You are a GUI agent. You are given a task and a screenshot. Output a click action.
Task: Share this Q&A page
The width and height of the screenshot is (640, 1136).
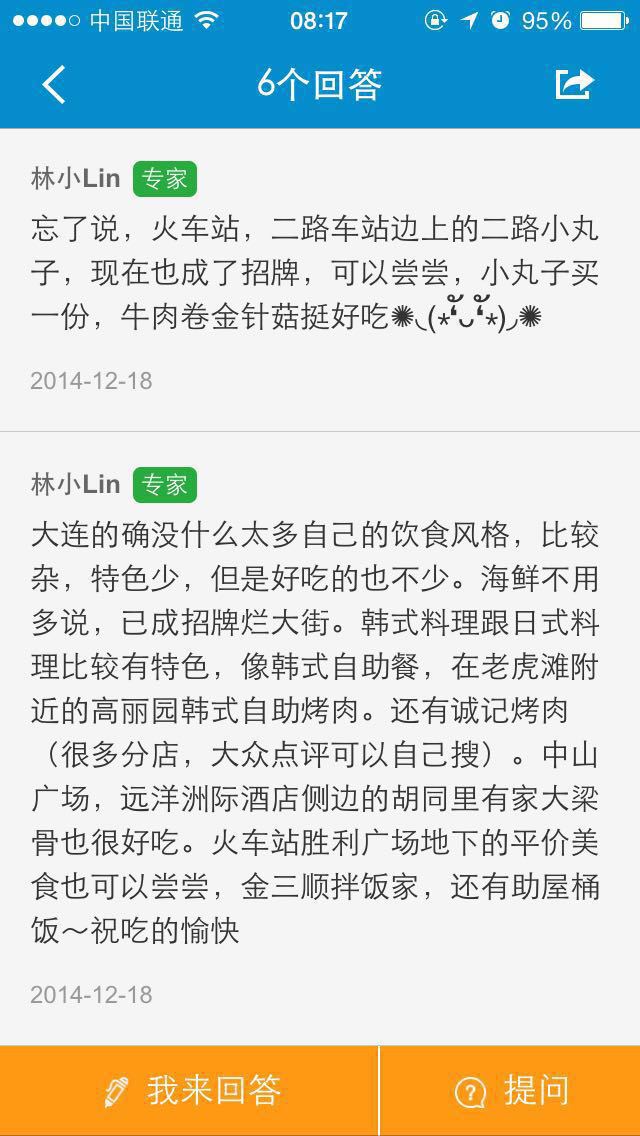click(x=575, y=84)
